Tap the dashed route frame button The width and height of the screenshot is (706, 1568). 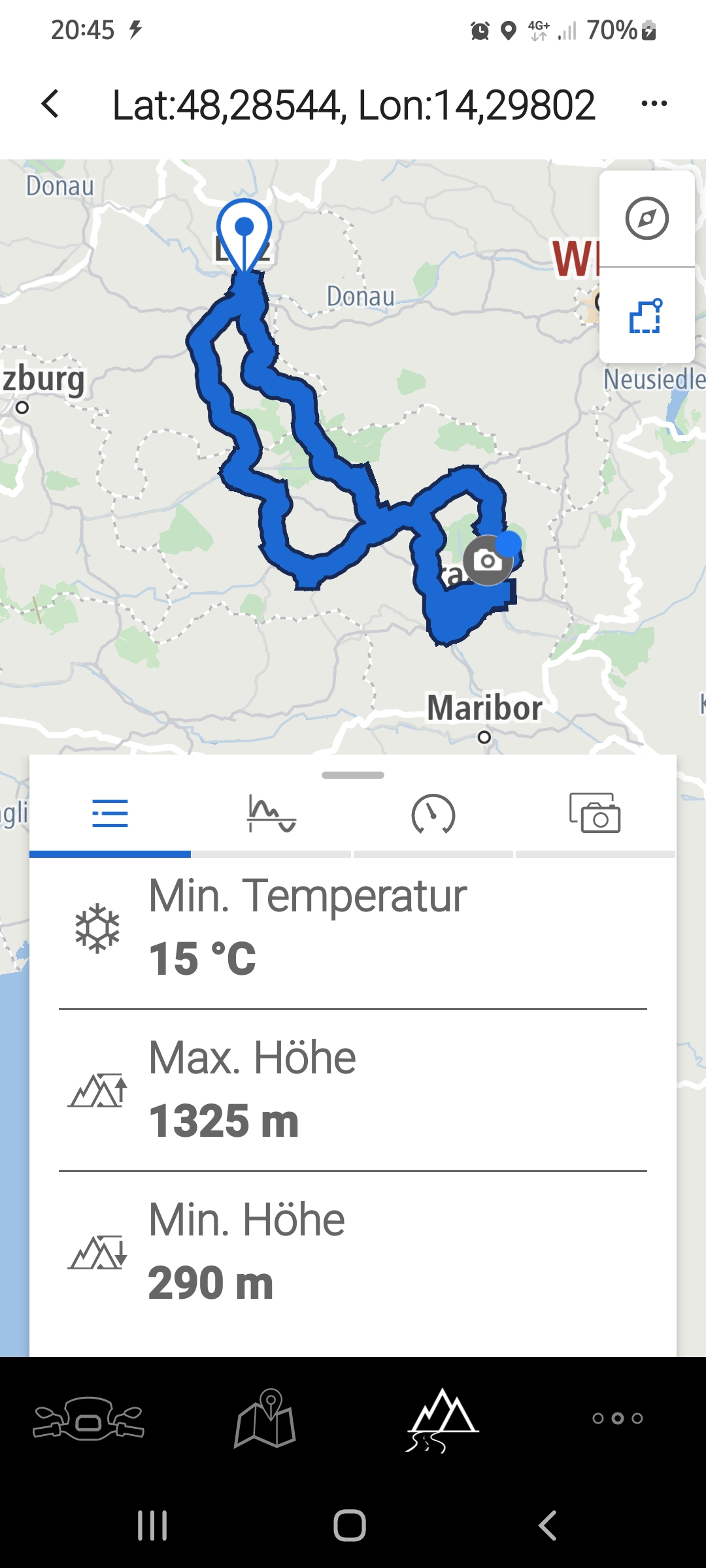(647, 316)
